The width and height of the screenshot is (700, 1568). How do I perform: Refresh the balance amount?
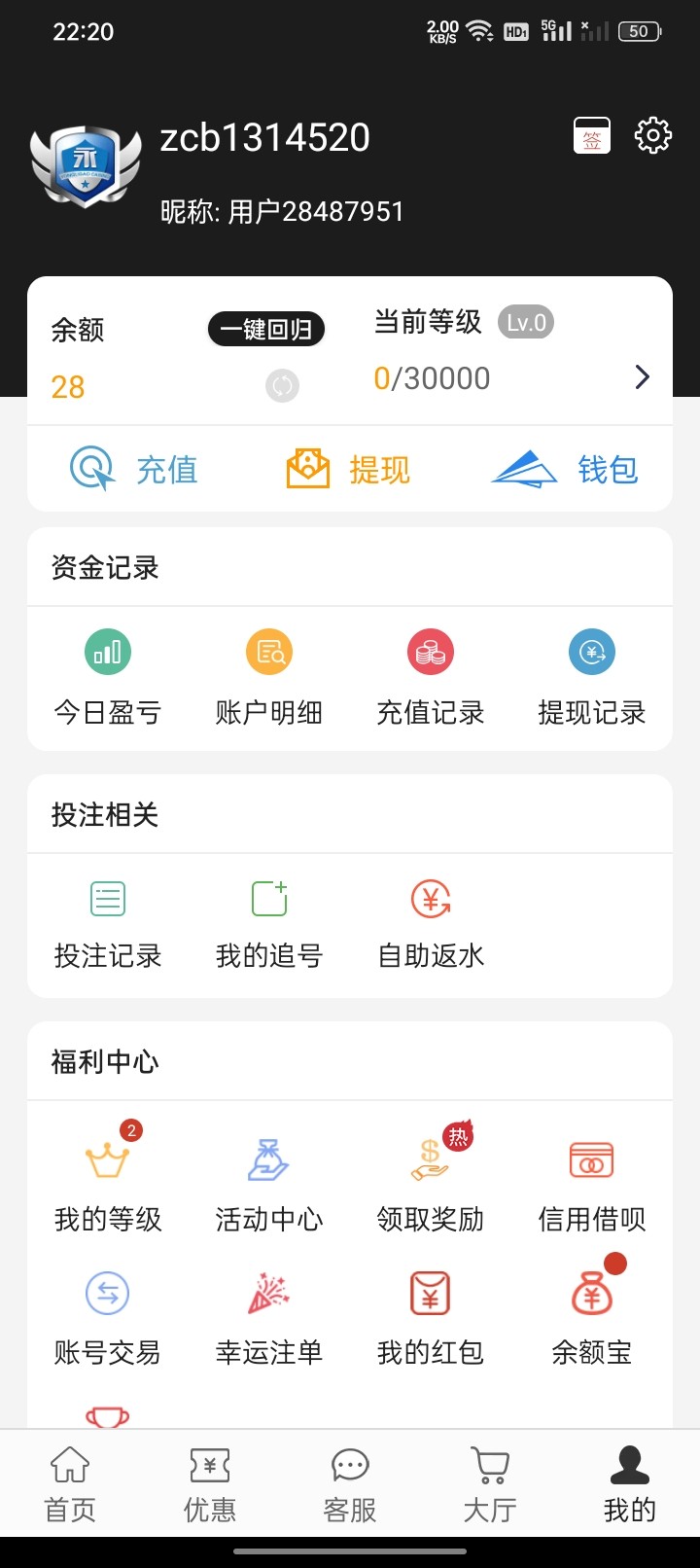click(x=282, y=386)
